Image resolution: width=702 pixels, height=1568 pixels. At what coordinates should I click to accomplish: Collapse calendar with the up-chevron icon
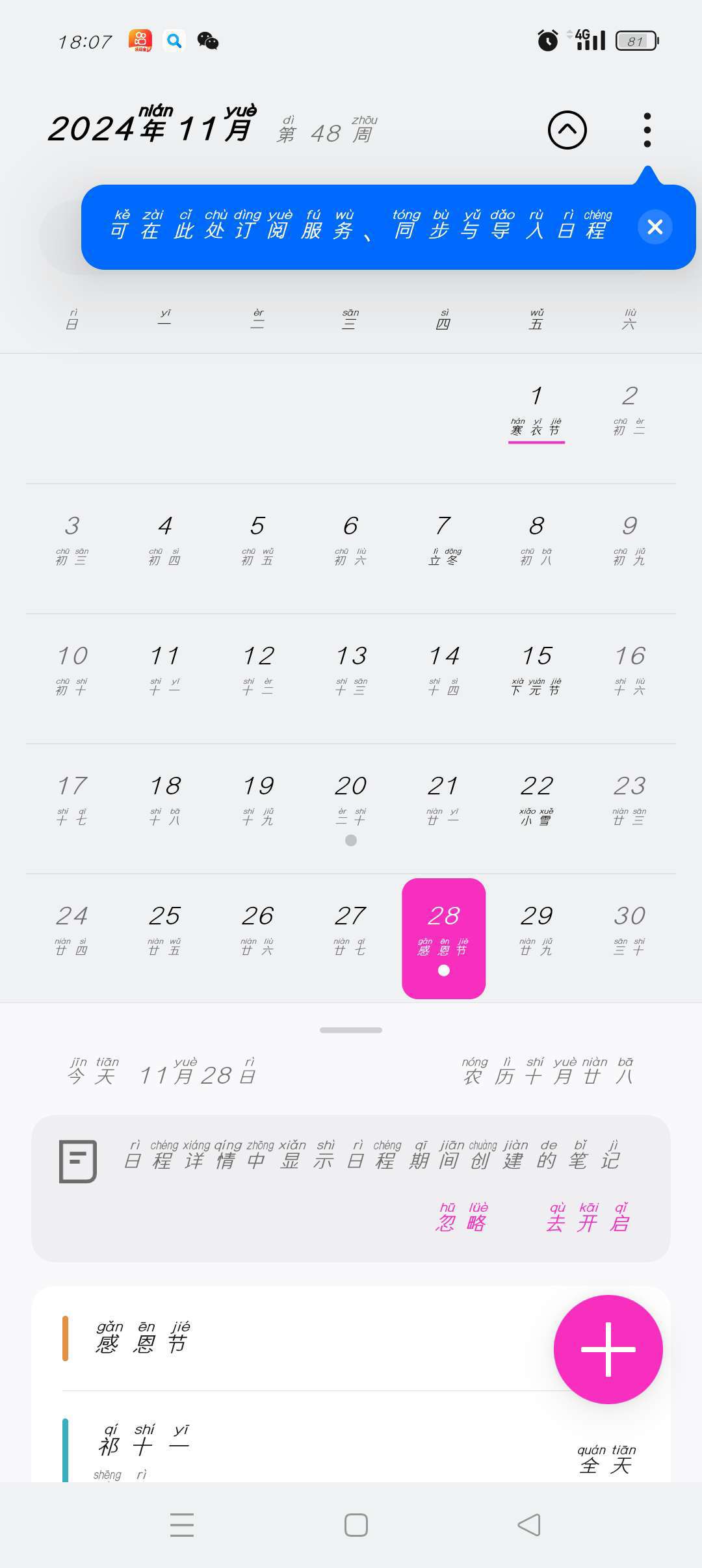tap(567, 130)
